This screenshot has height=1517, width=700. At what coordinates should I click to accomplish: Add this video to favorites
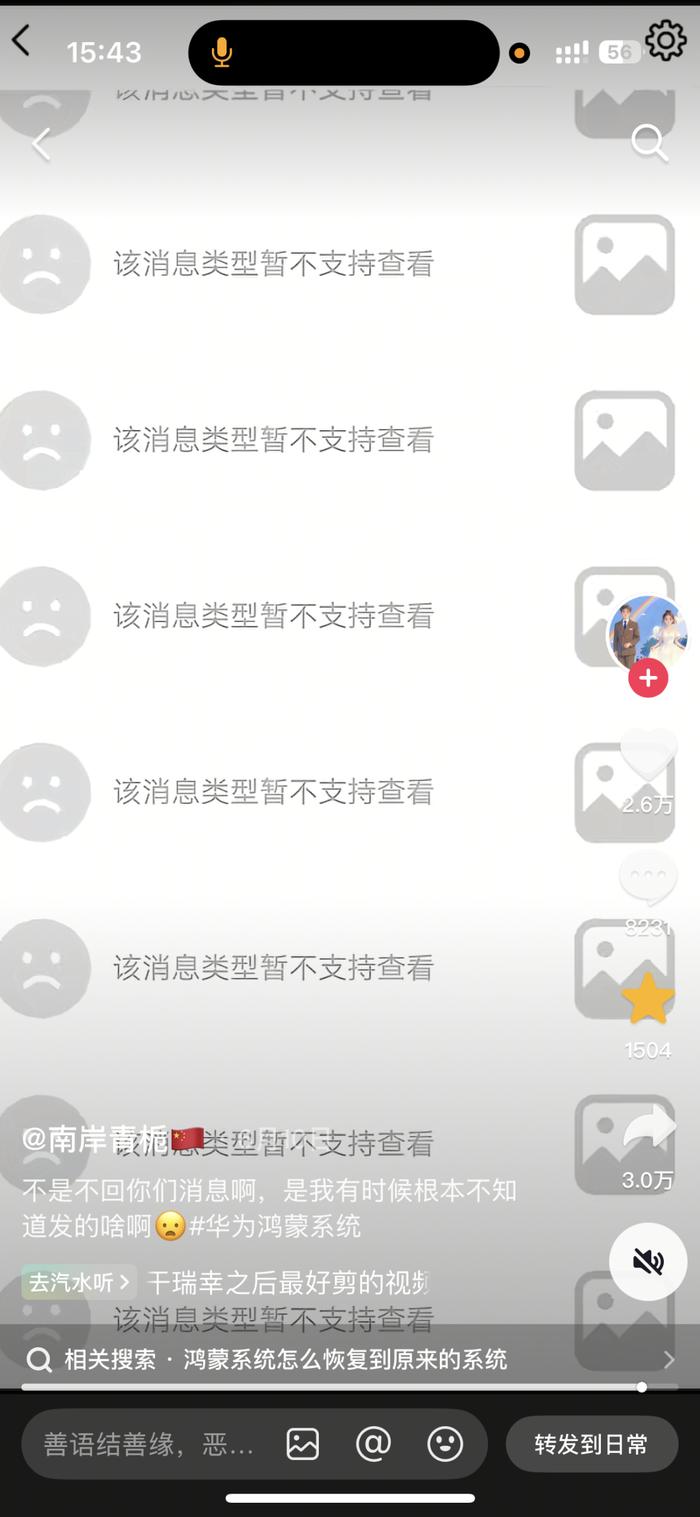(x=648, y=1000)
